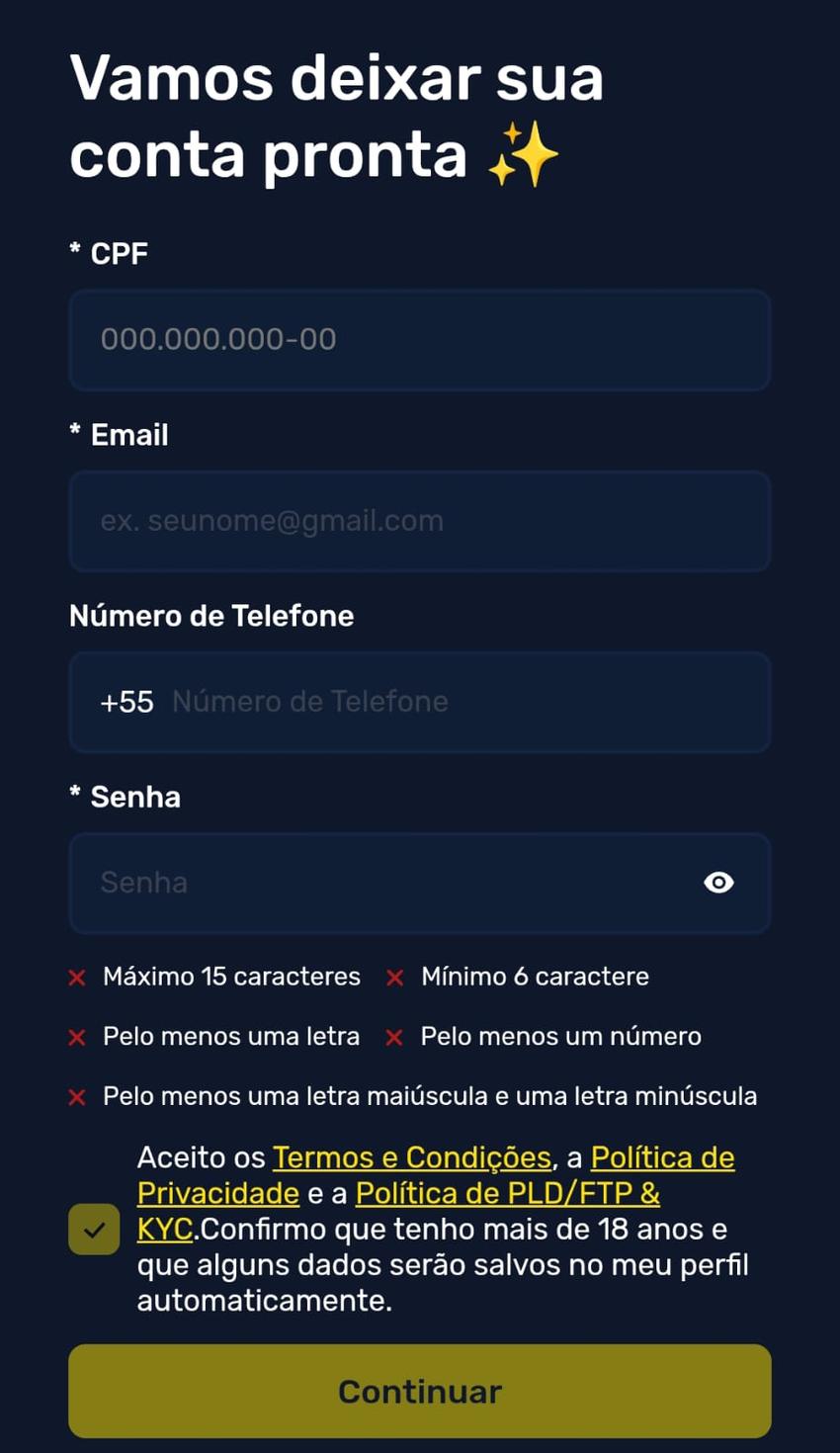
Task: Click the red X beside 'Mínimo 6 caractere'
Action: click(x=395, y=977)
